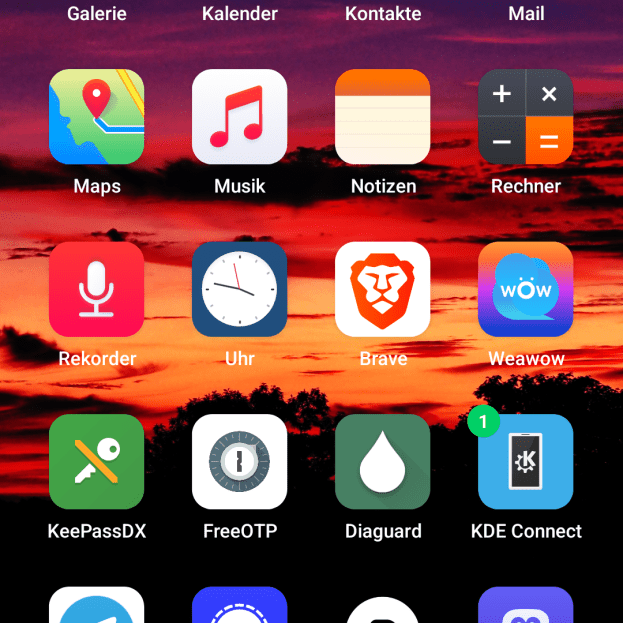Viewport: 623px width, 623px height.
Task: Launch the Brave browser
Action: click(383, 289)
